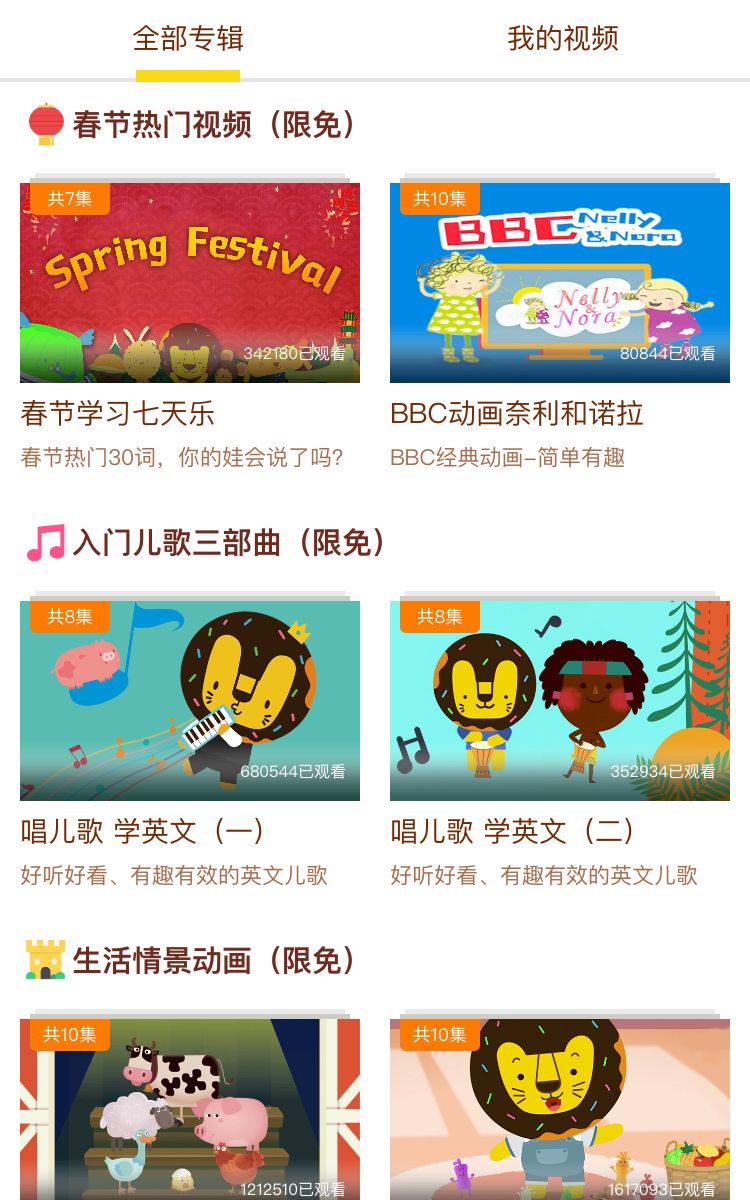Select the 全部专辑 tab

tap(188, 40)
